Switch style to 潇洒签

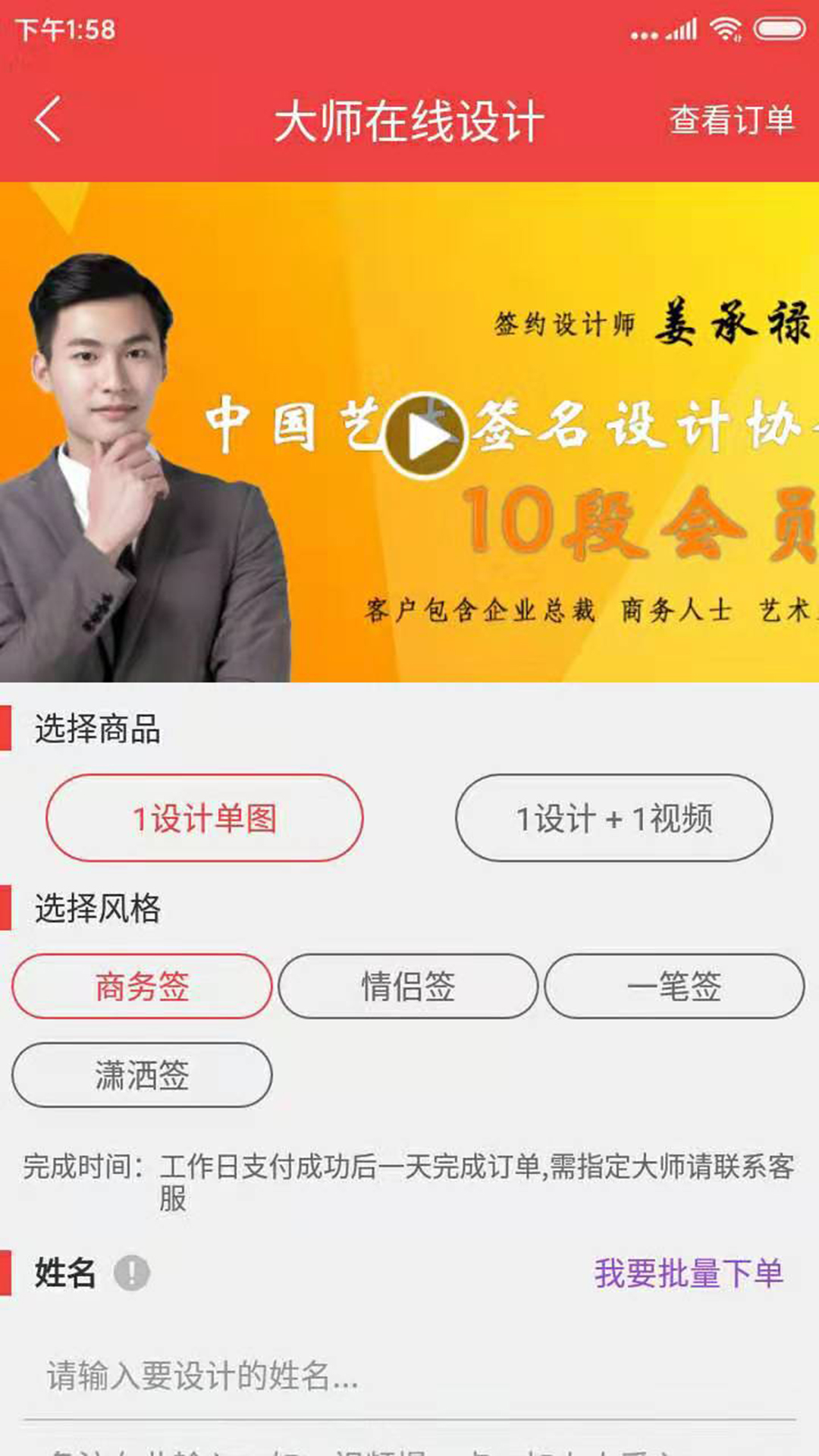pyautogui.click(x=142, y=1075)
